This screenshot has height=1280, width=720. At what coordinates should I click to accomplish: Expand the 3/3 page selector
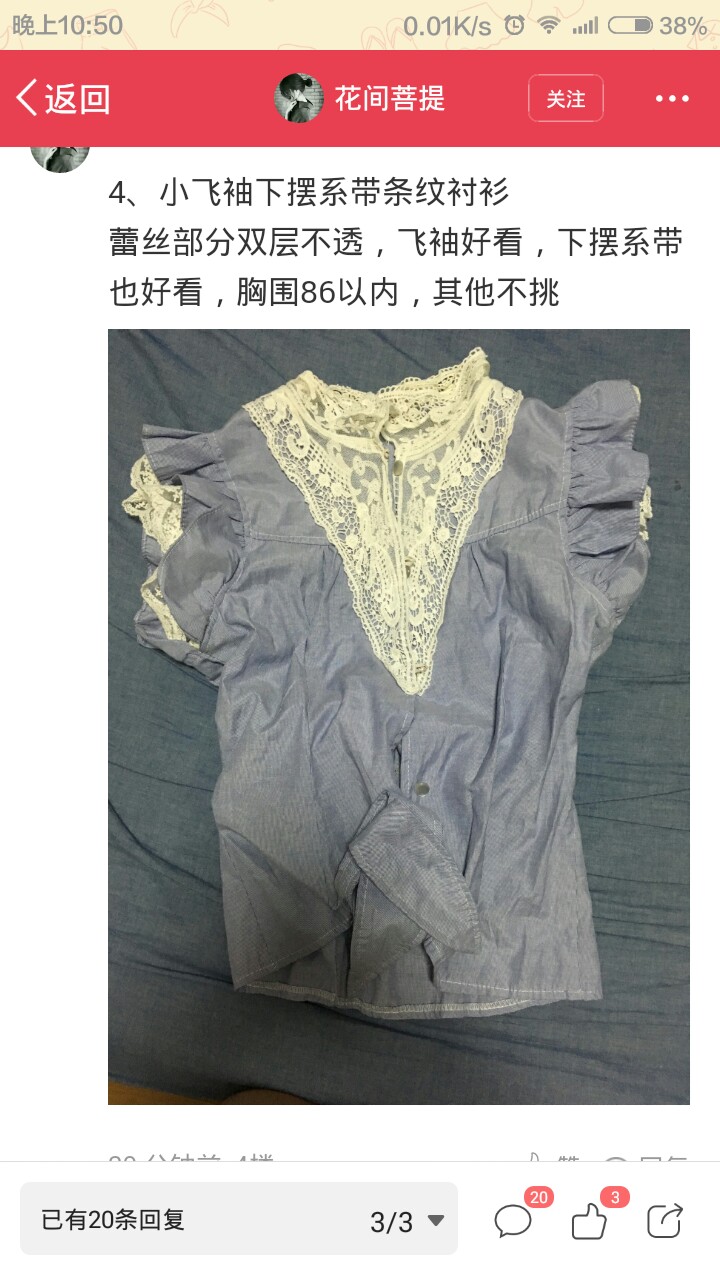point(407,1221)
